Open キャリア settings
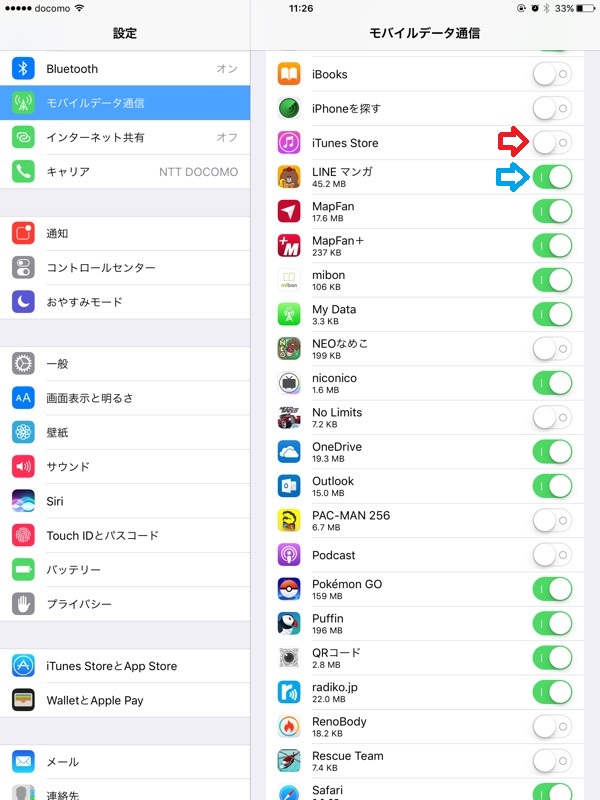 (125, 171)
